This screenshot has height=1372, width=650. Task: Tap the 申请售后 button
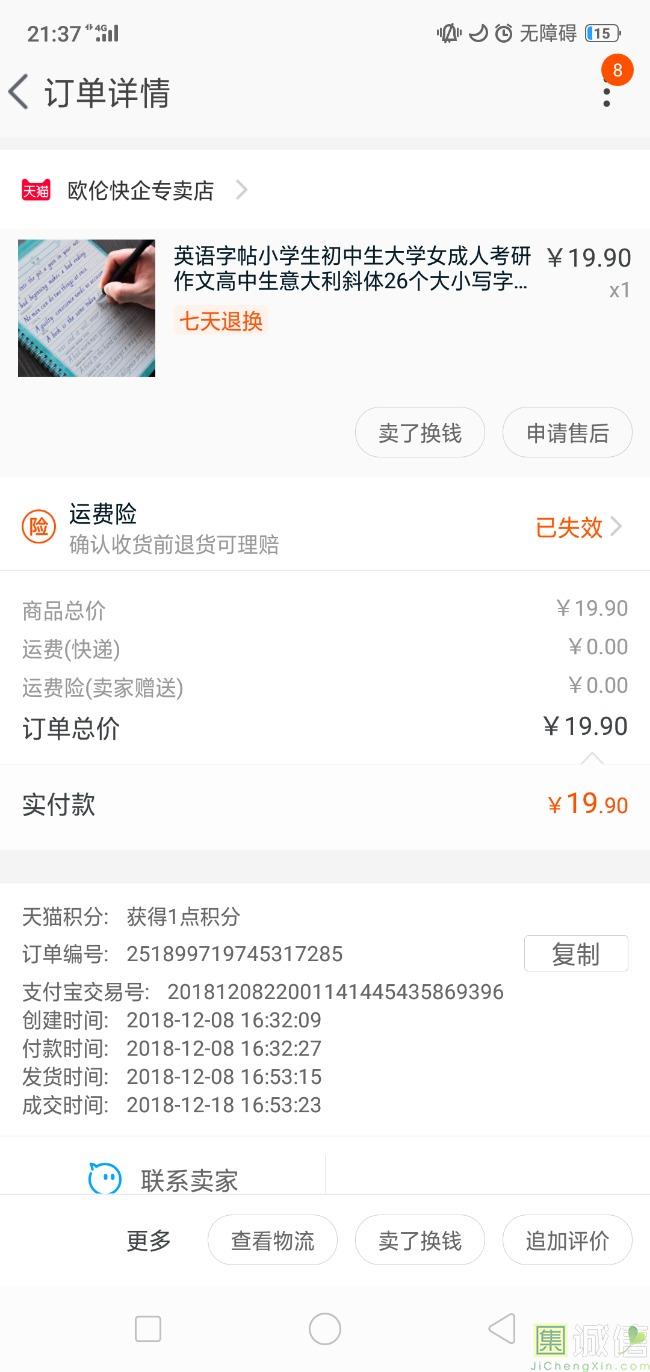567,433
